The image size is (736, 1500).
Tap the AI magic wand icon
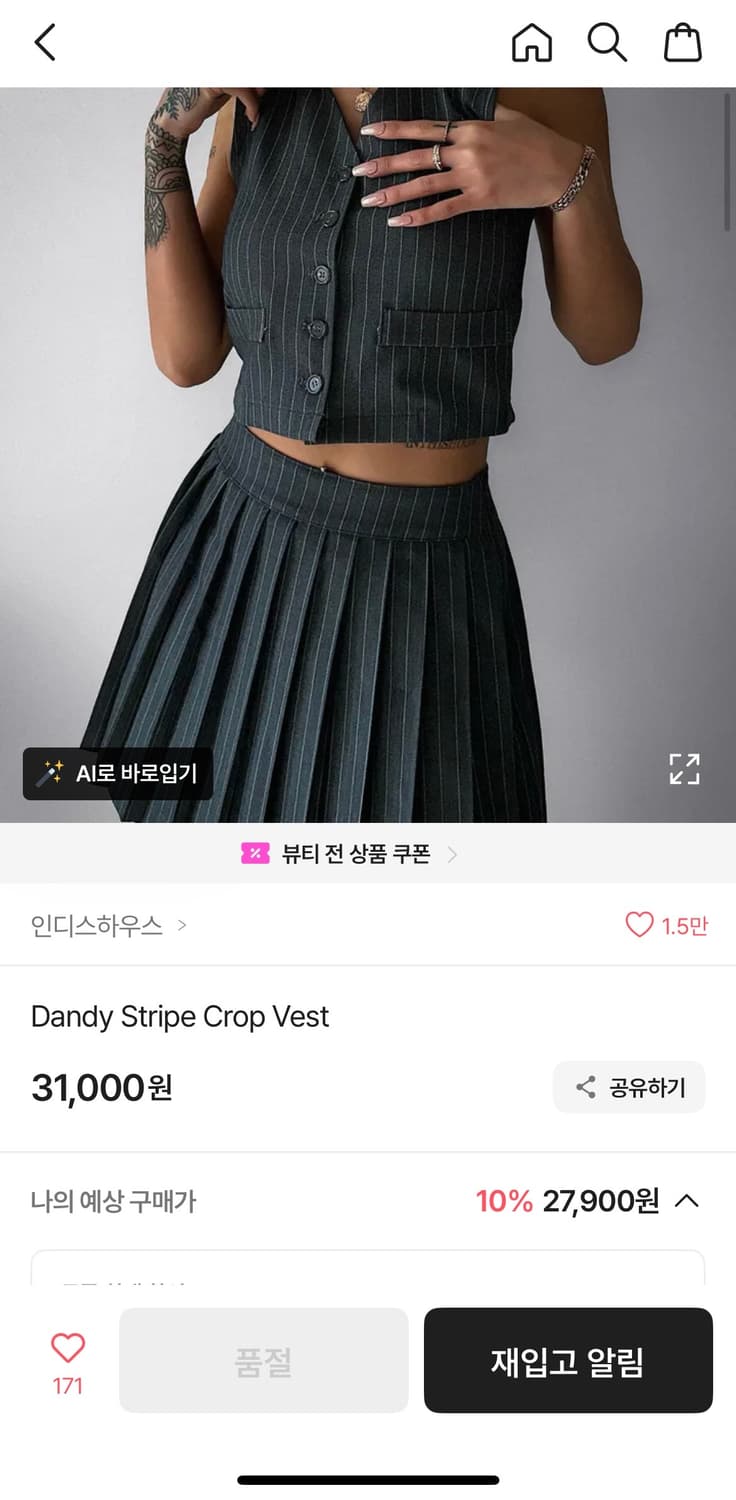coord(49,772)
